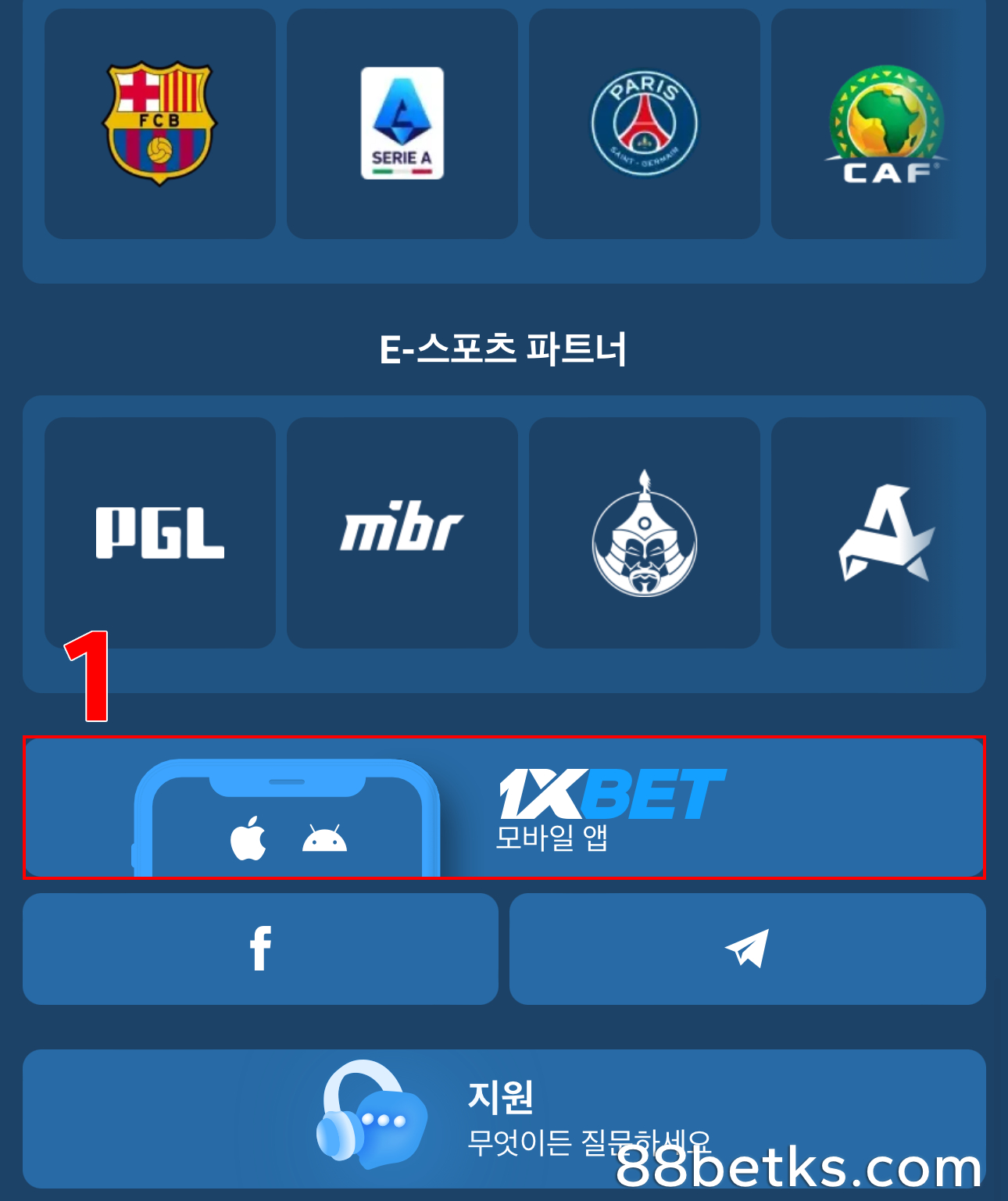
Task: Open the Paris Saint-Germain partner tile
Action: (x=645, y=123)
